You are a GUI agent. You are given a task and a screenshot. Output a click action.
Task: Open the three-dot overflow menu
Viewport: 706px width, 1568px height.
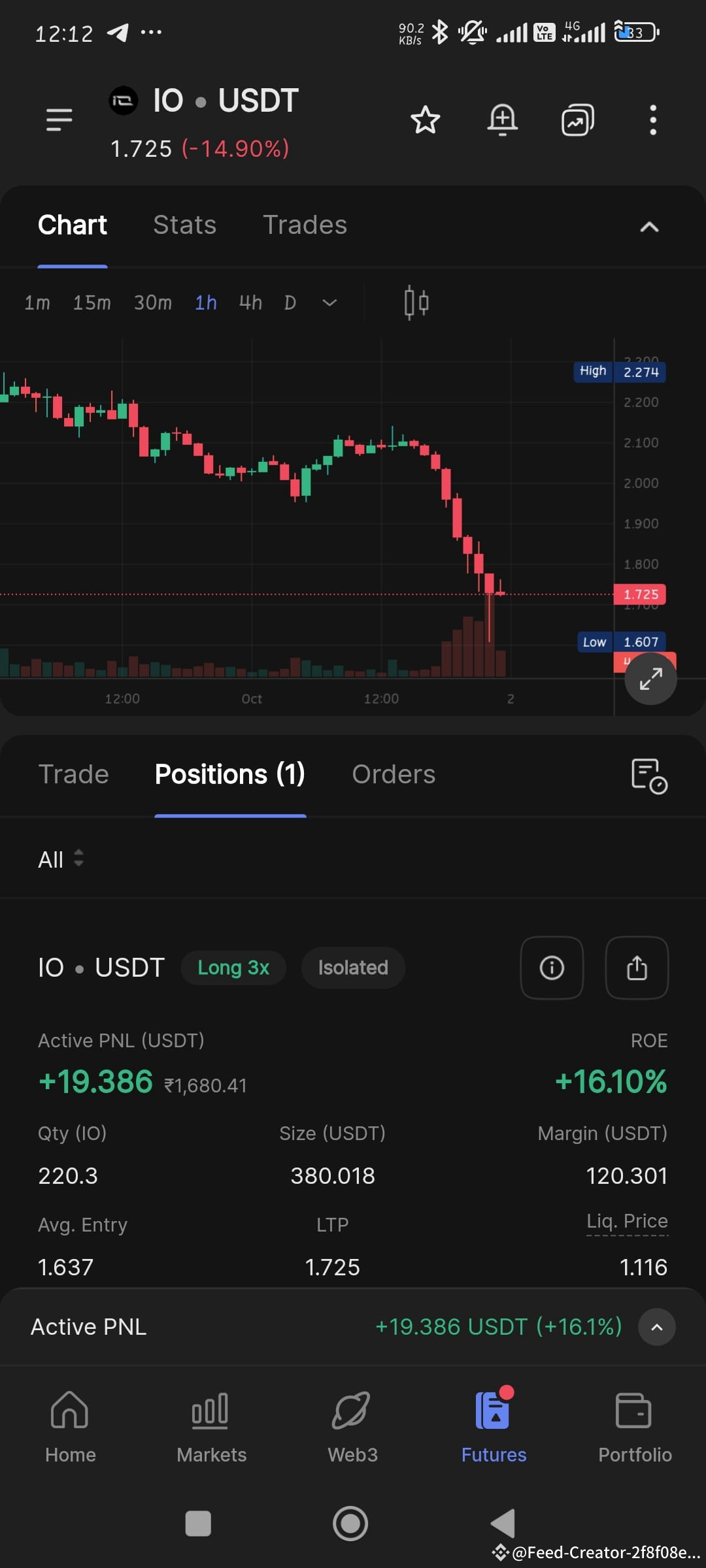[x=652, y=120]
